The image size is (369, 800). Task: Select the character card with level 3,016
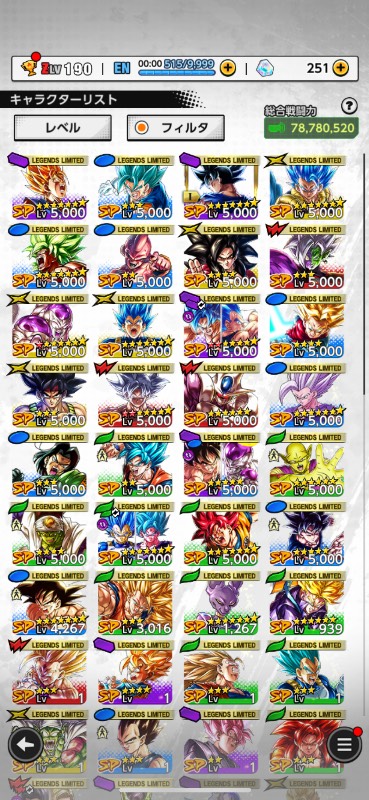[134, 604]
